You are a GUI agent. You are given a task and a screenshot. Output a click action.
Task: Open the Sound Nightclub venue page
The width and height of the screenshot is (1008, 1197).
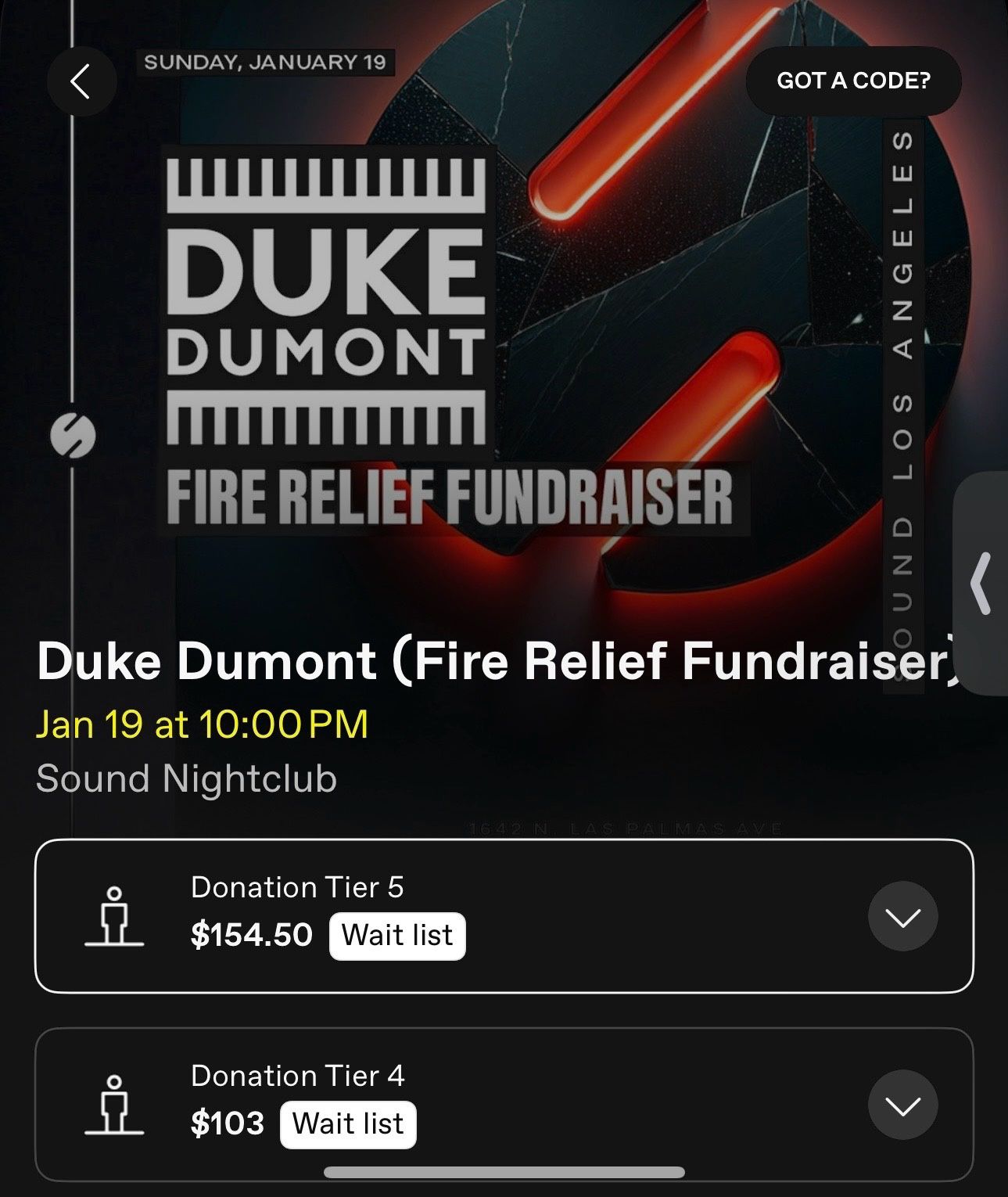186,777
